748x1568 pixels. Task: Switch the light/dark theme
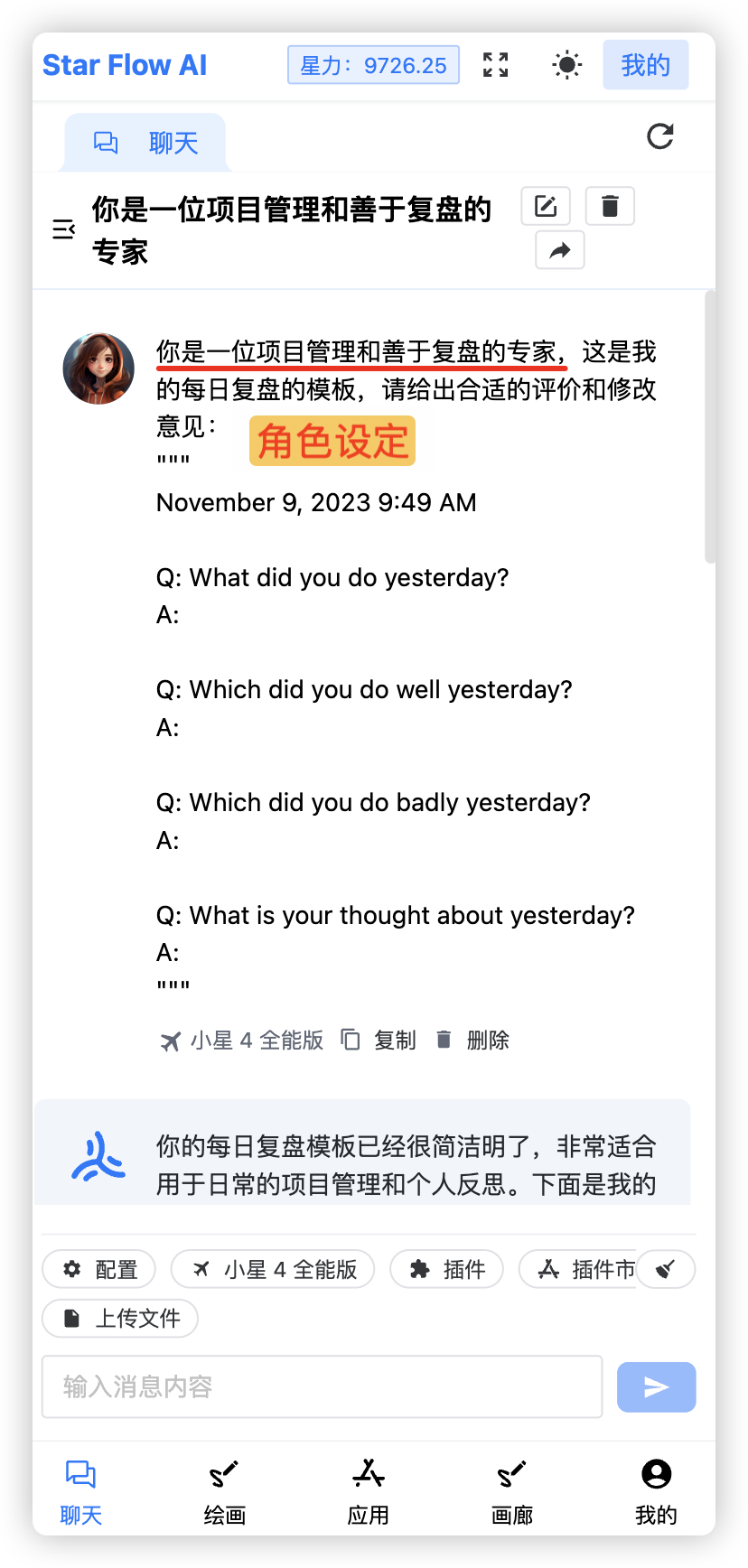coord(566,65)
